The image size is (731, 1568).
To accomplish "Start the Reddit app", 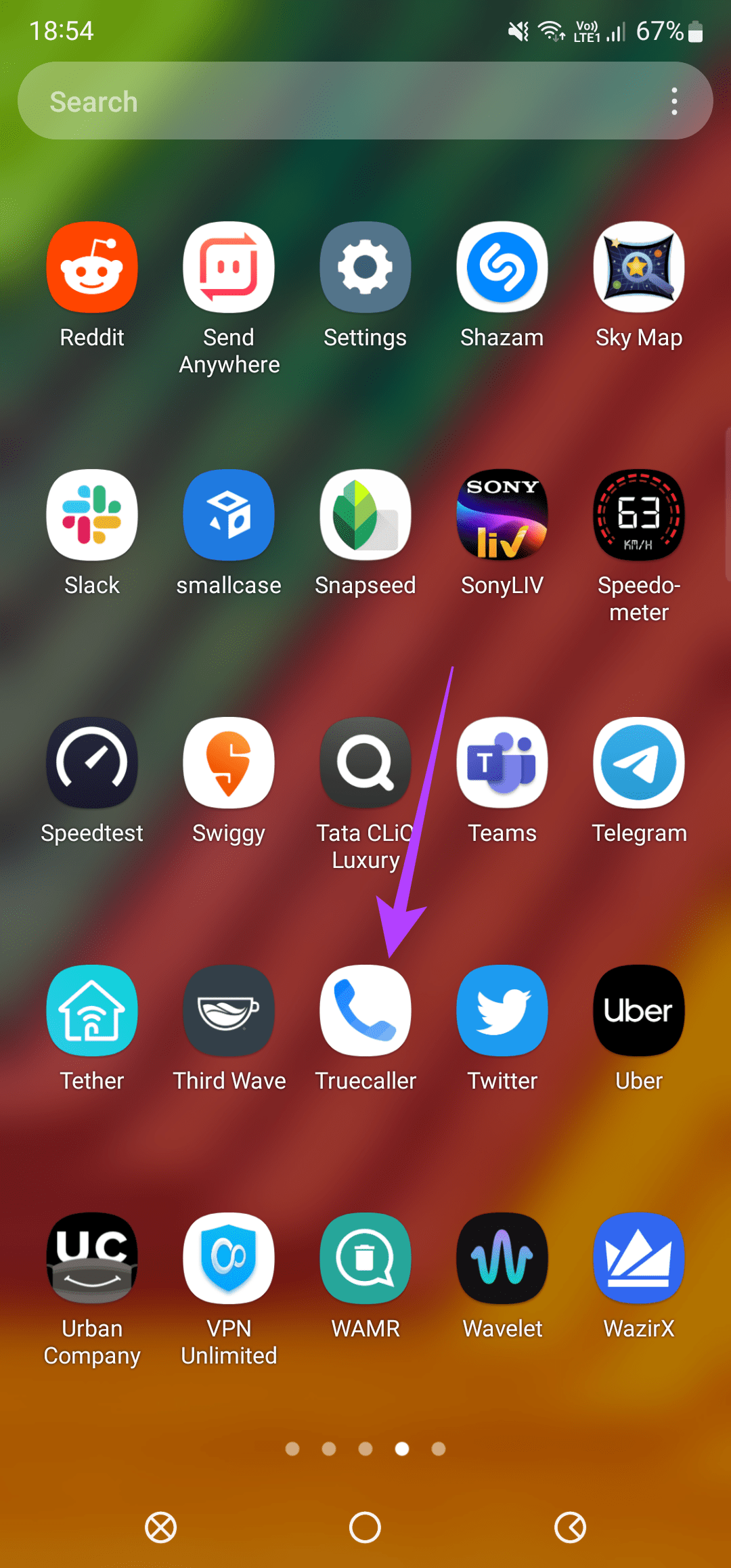I will pyautogui.click(x=92, y=266).
